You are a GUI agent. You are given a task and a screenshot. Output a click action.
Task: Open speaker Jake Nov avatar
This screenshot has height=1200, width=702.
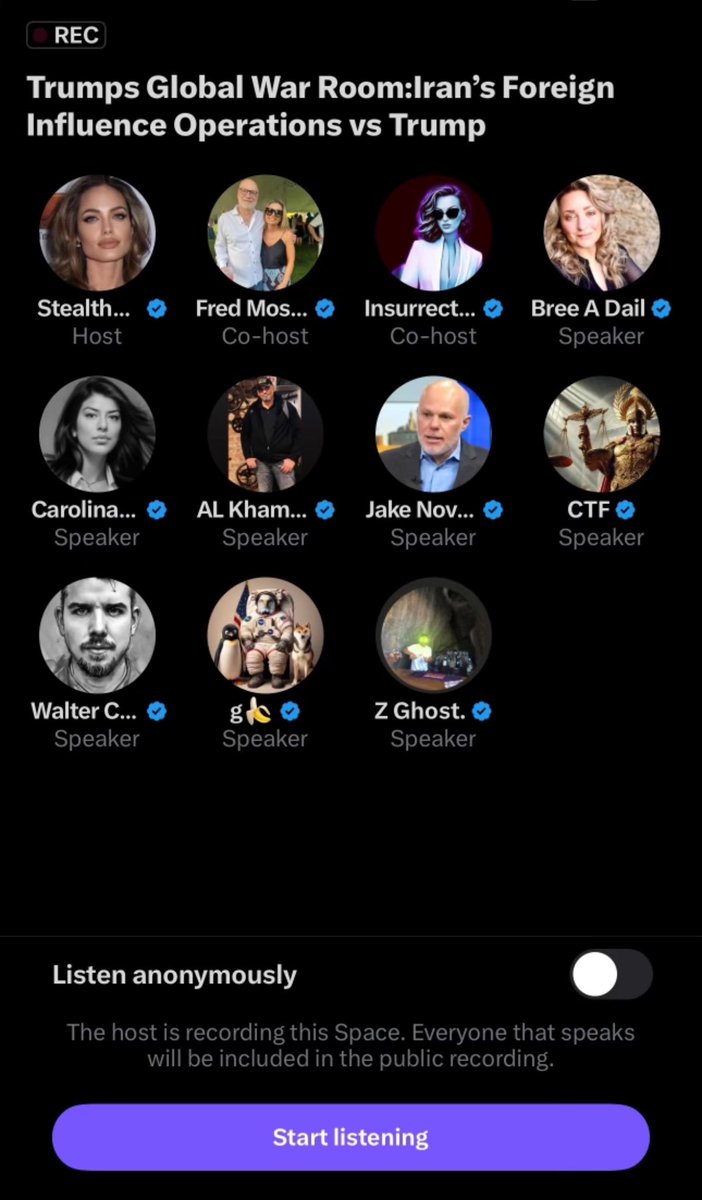coord(433,434)
